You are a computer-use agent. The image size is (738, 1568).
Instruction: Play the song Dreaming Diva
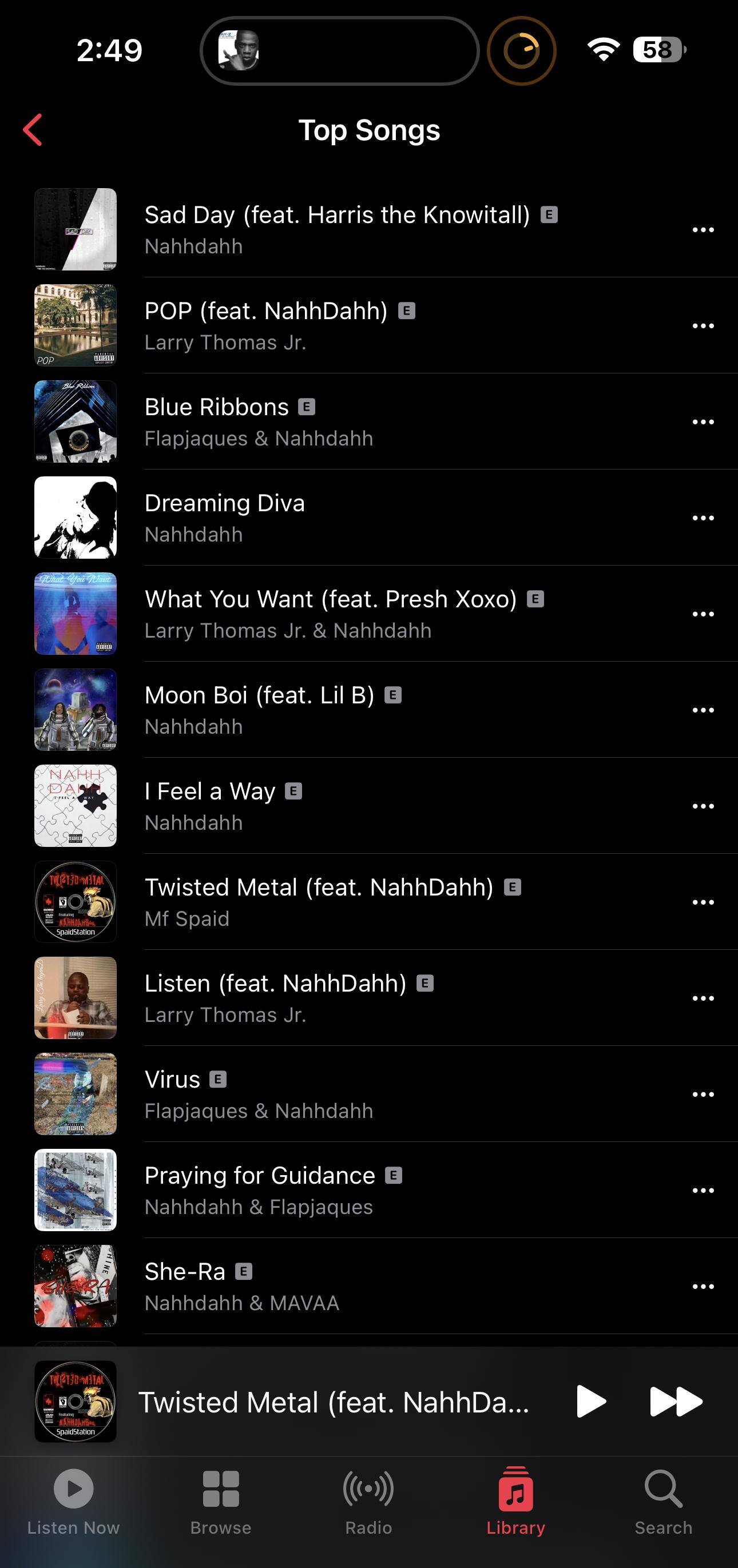pyautogui.click(x=224, y=518)
